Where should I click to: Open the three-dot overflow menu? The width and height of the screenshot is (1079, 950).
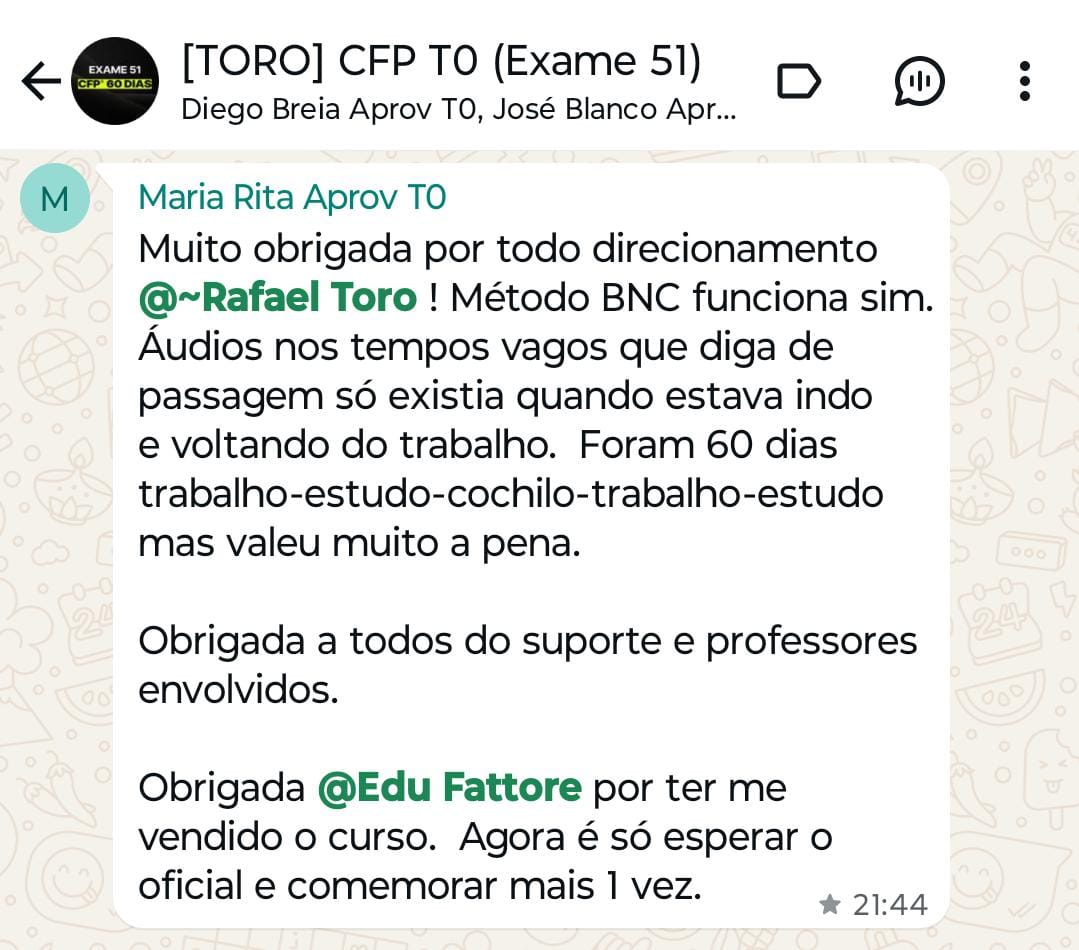click(1024, 81)
